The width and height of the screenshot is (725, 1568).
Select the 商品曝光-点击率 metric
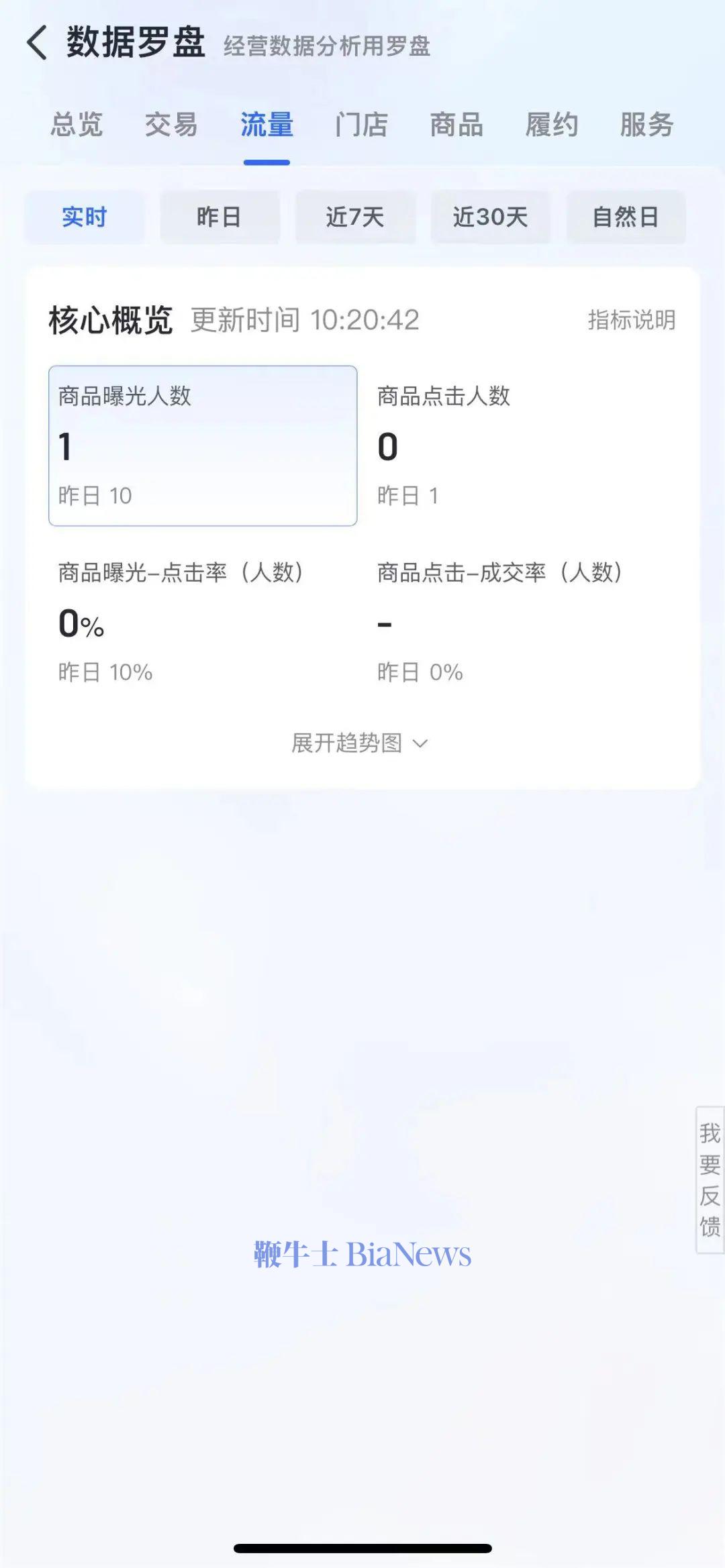(x=201, y=621)
